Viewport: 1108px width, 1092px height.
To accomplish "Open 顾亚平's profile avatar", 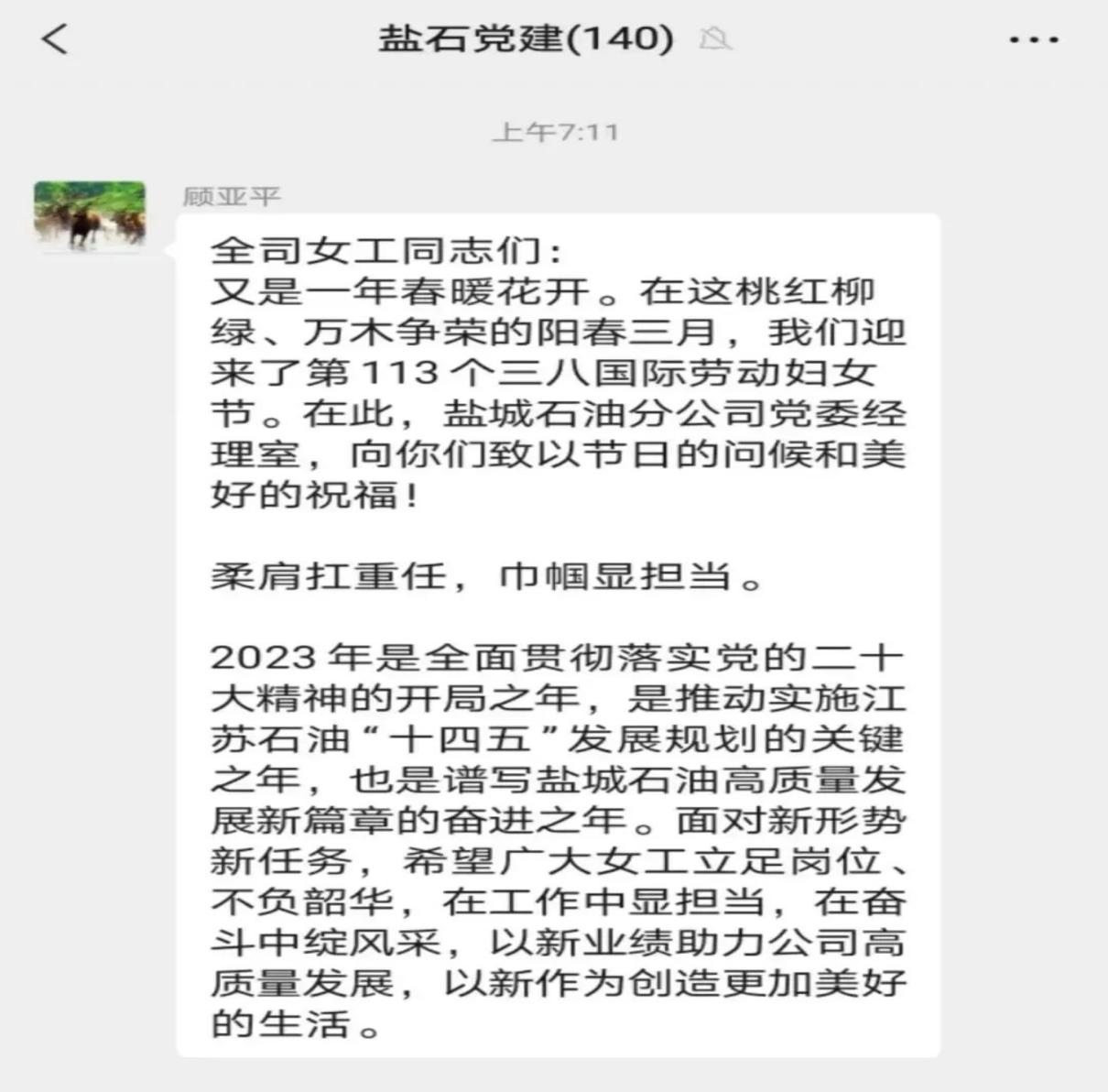I will [x=90, y=216].
